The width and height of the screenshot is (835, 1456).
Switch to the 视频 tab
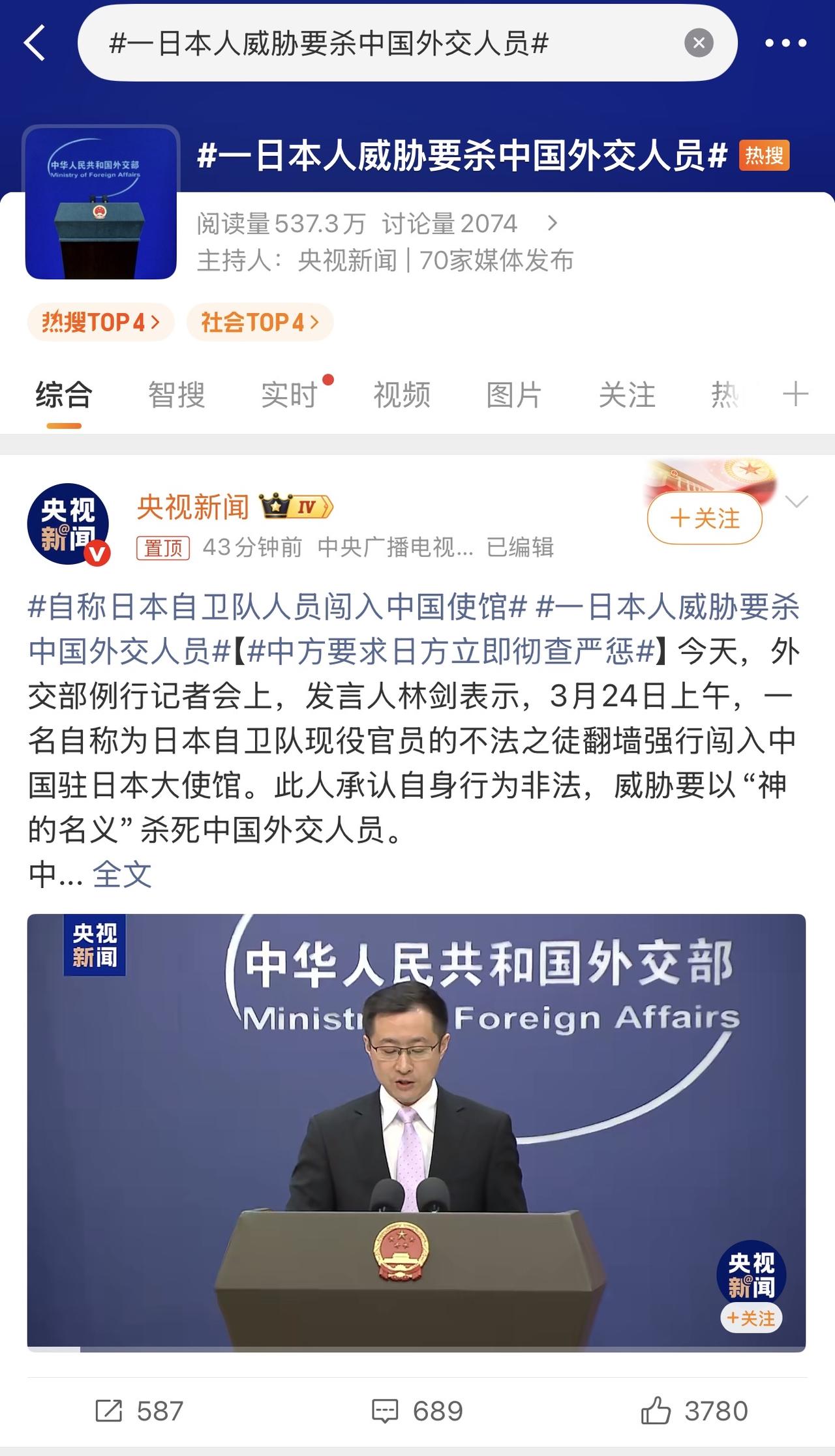[x=401, y=395]
